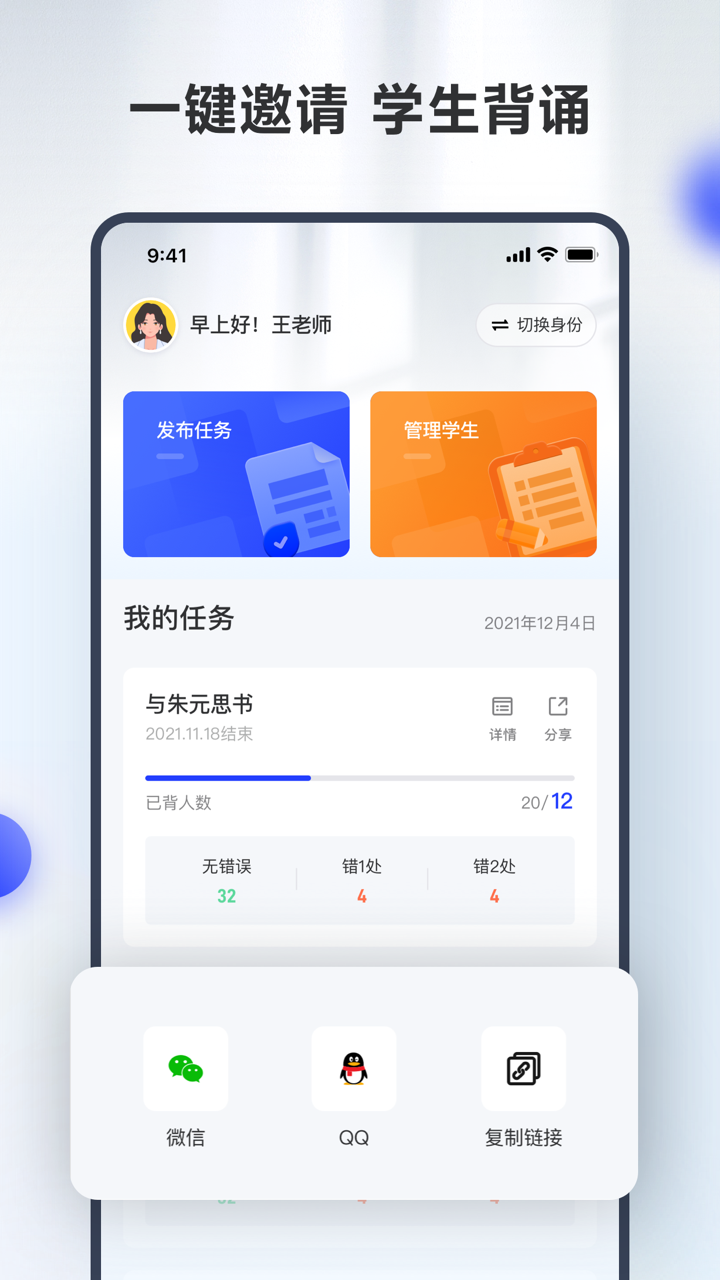This screenshot has height=1280, width=720.
Task: Tap the cellular signal bars indicator
Action: [518, 256]
